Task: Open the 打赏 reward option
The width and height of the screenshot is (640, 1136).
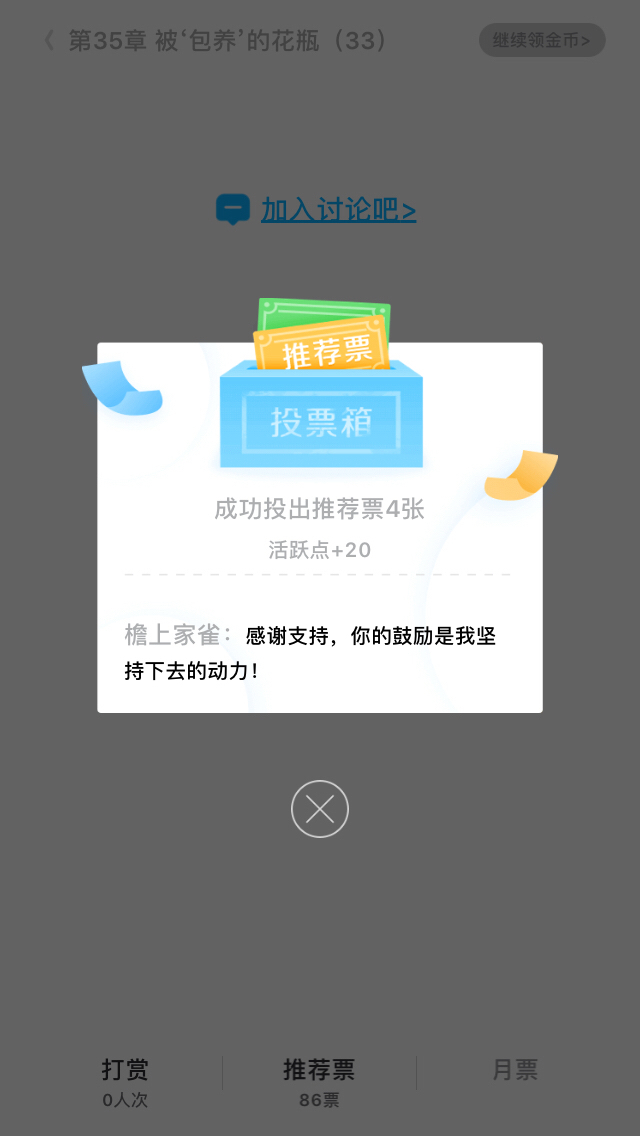Action: click(125, 1082)
